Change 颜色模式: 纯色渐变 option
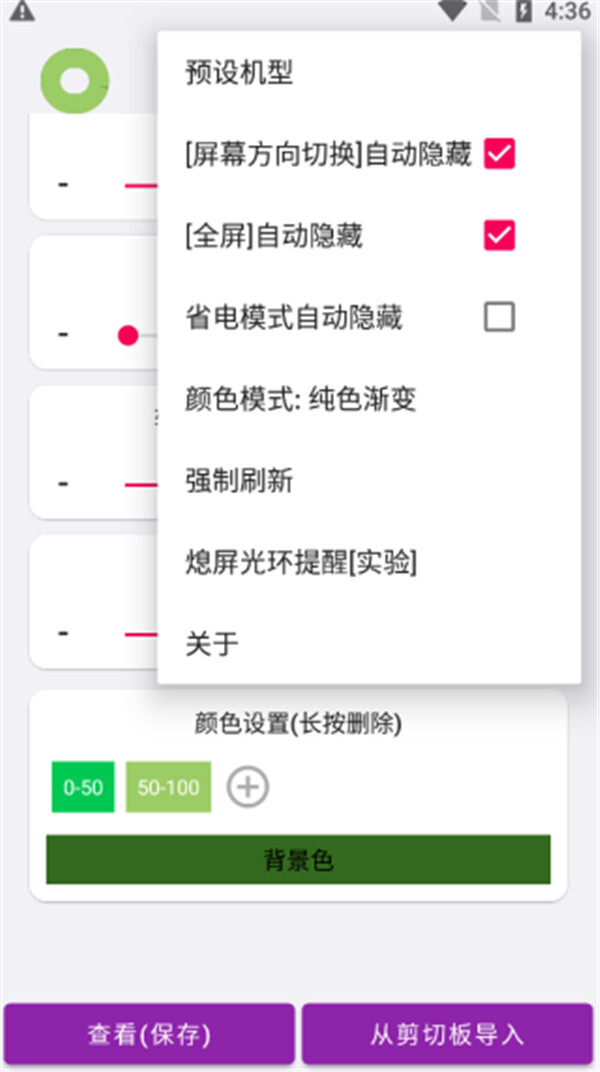The image size is (600, 1072). coord(369,399)
